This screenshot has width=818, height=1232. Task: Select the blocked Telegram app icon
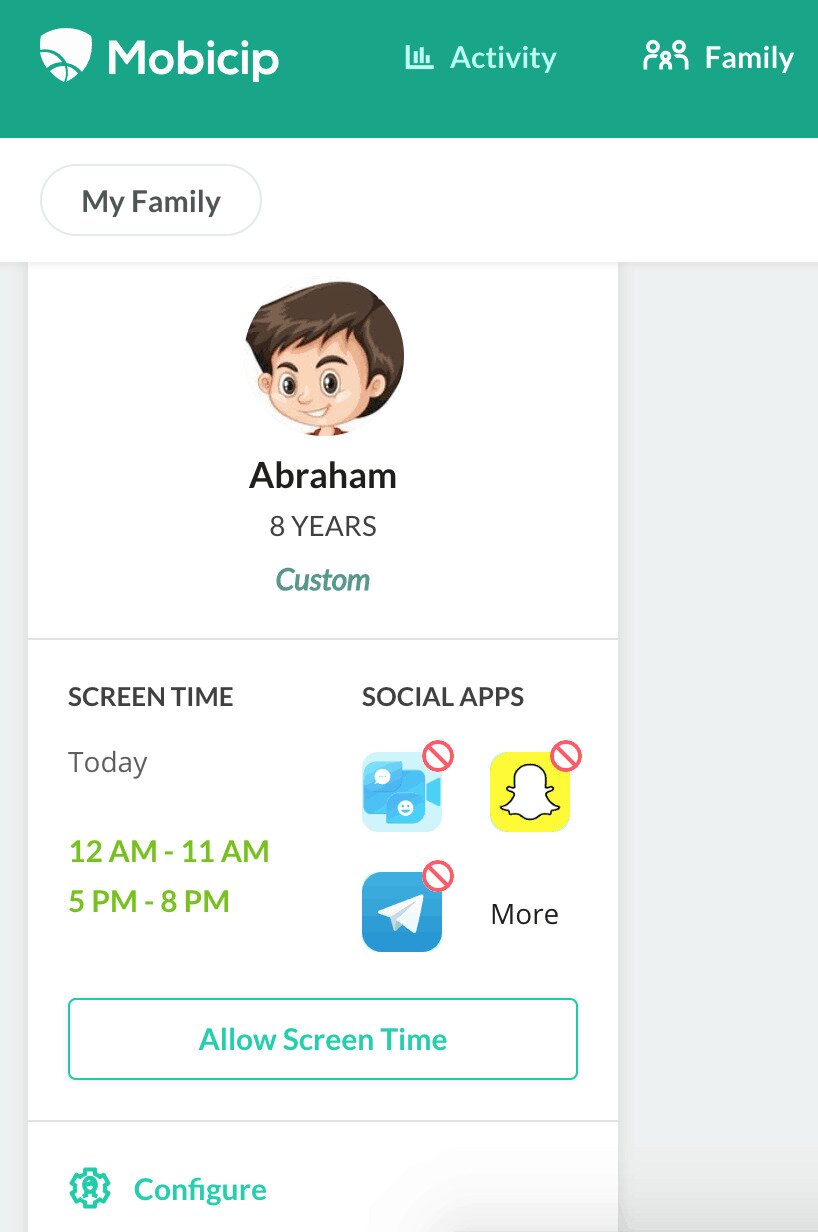(402, 911)
